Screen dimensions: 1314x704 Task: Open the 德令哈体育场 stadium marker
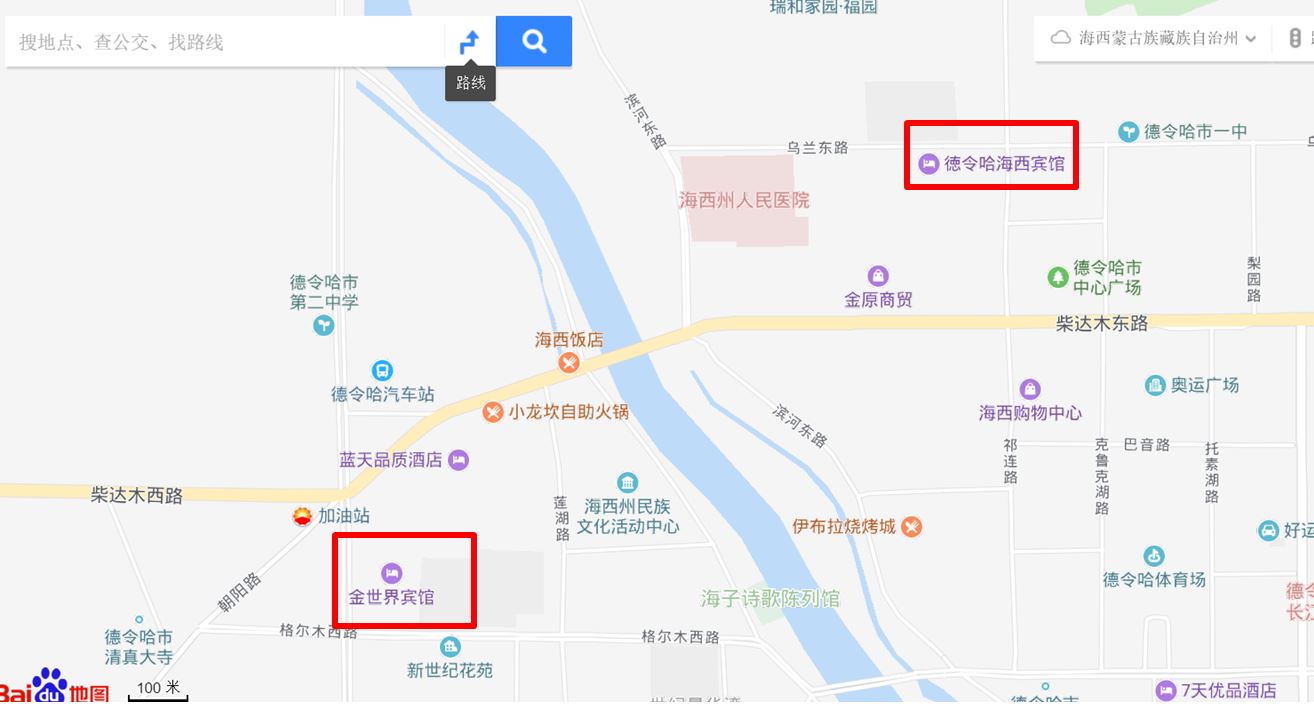coord(1154,556)
